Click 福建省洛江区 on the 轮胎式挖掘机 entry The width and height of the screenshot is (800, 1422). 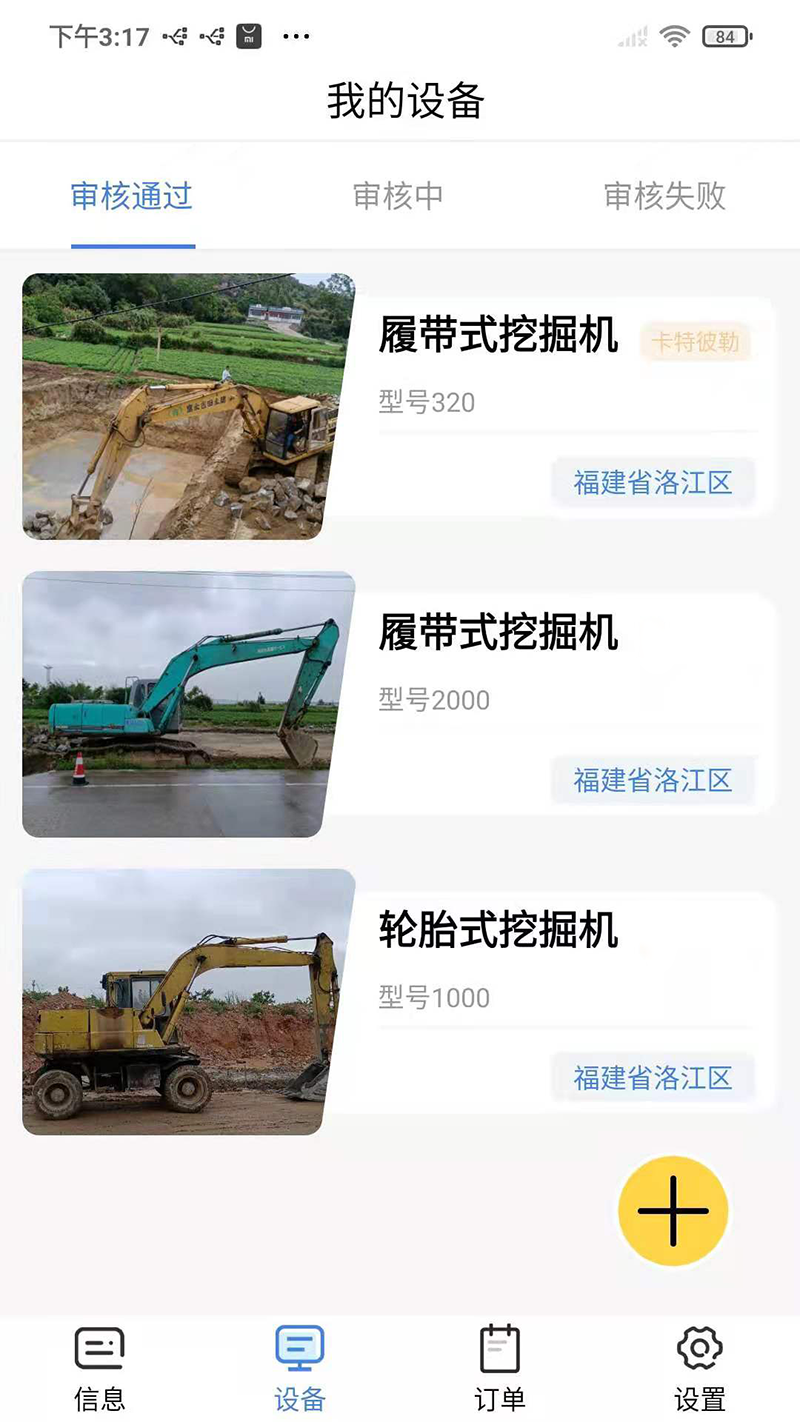pyautogui.click(x=653, y=1078)
